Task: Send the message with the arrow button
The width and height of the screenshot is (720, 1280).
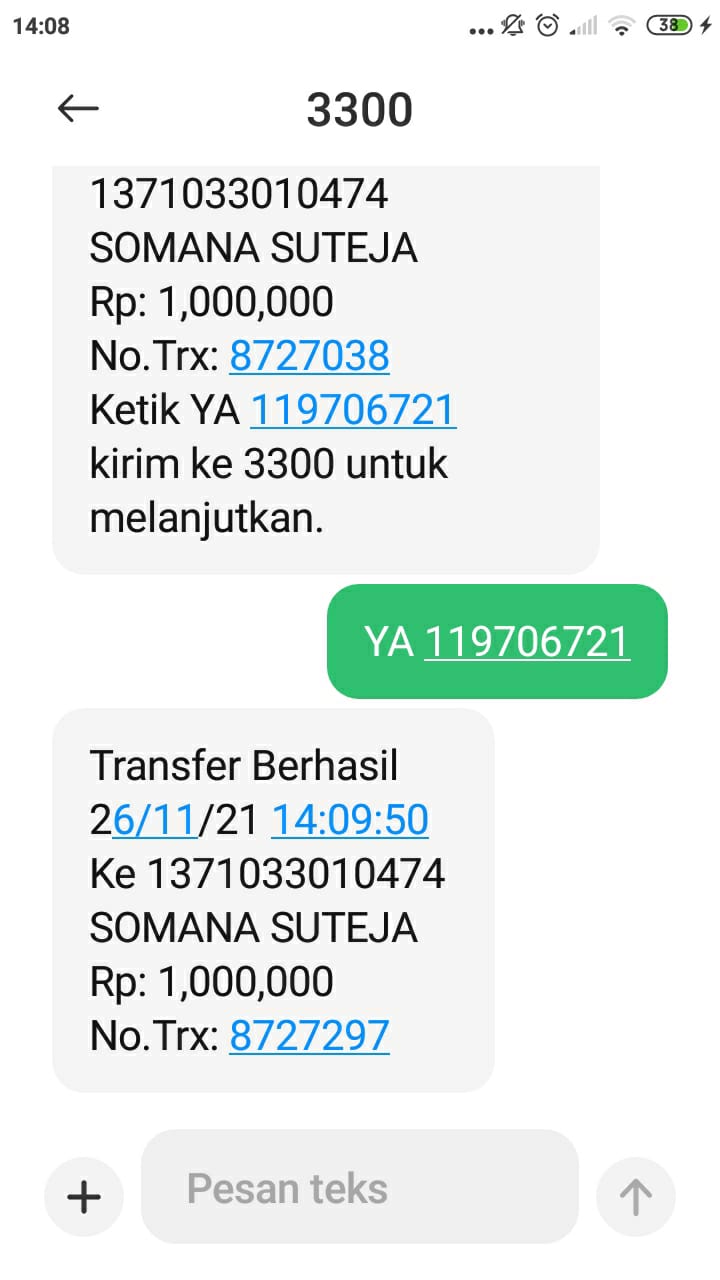Action: [635, 1196]
